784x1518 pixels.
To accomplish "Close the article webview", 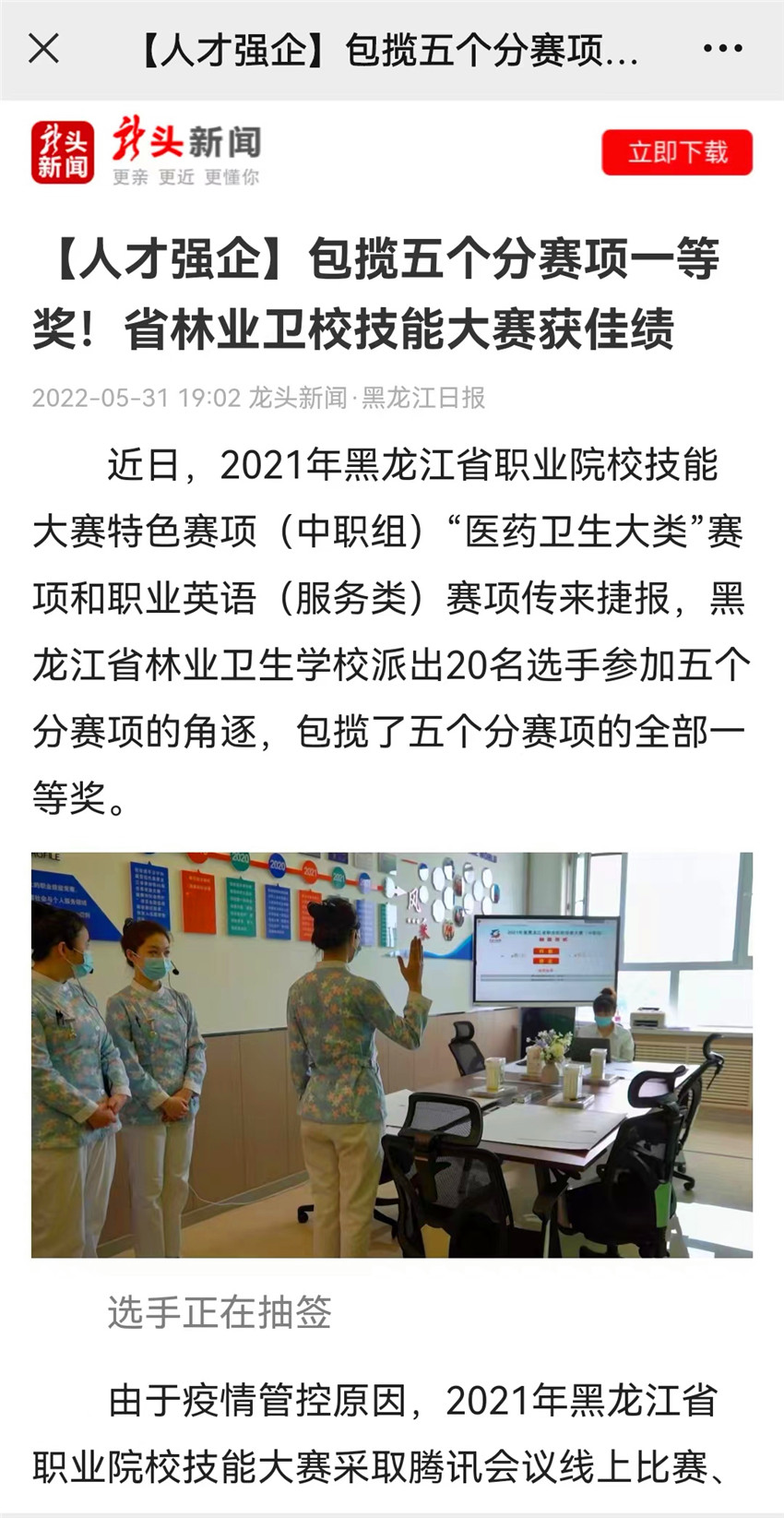I will pyautogui.click(x=43, y=48).
